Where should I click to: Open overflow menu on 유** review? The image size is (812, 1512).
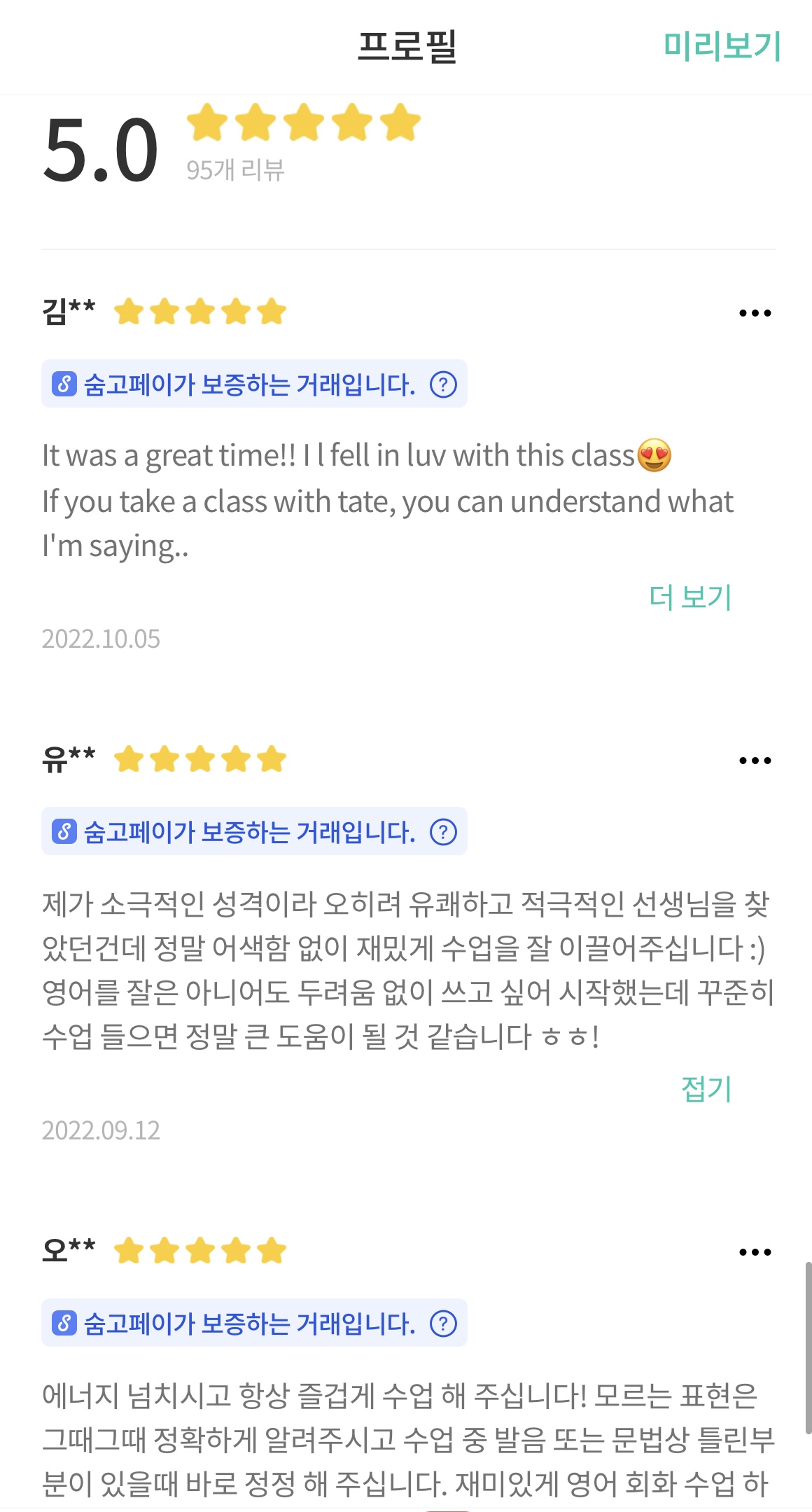(755, 761)
